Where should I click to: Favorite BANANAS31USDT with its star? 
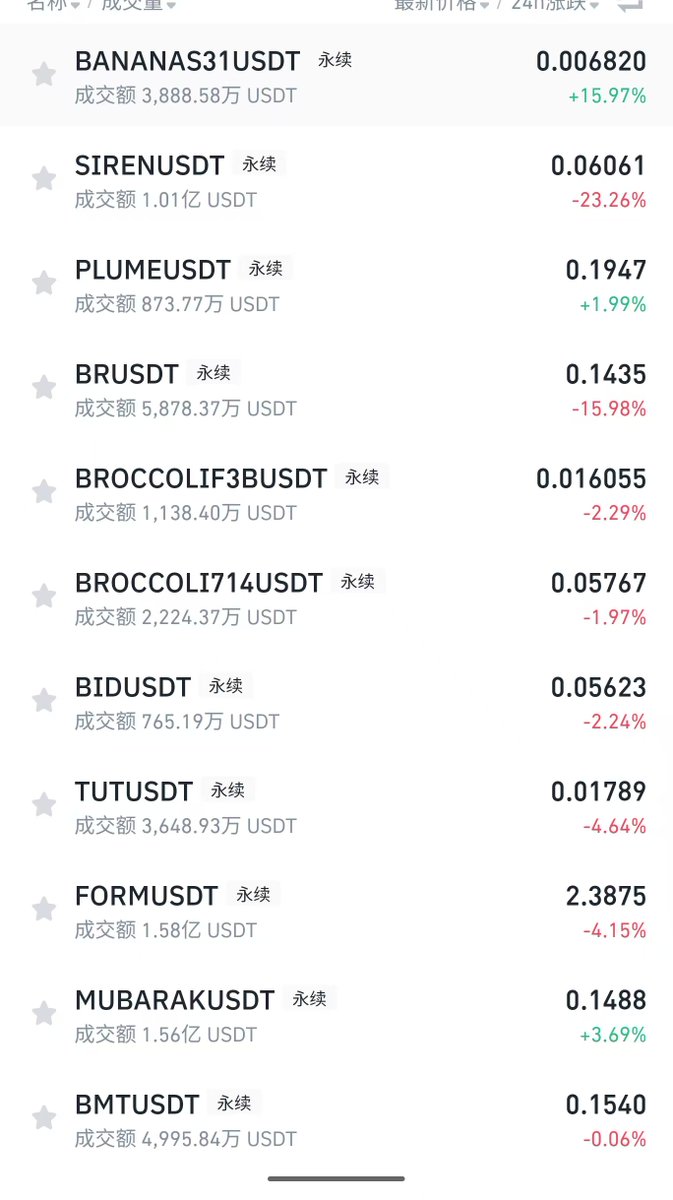tap(43, 75)
